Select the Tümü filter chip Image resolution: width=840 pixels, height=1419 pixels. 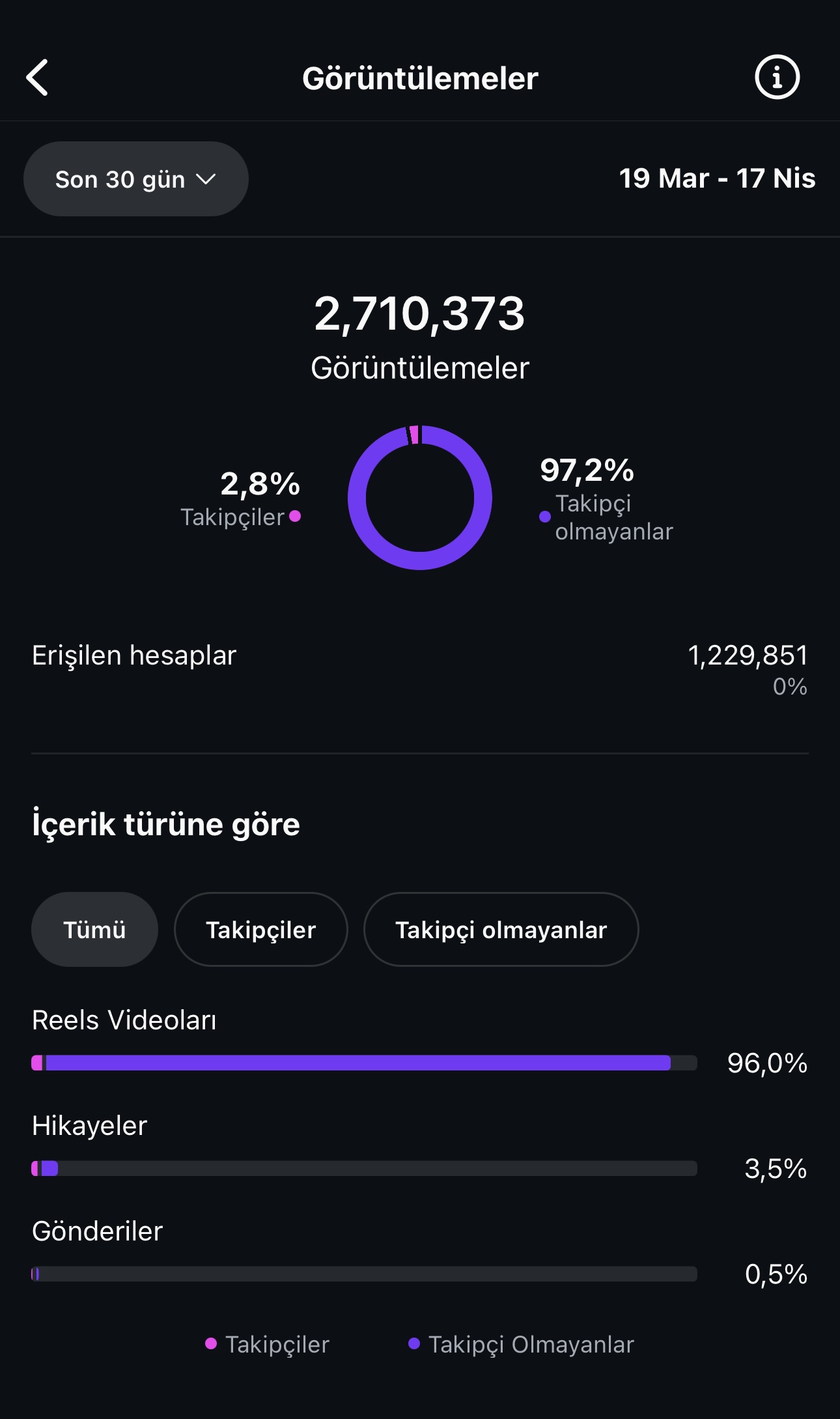[94, 930]
